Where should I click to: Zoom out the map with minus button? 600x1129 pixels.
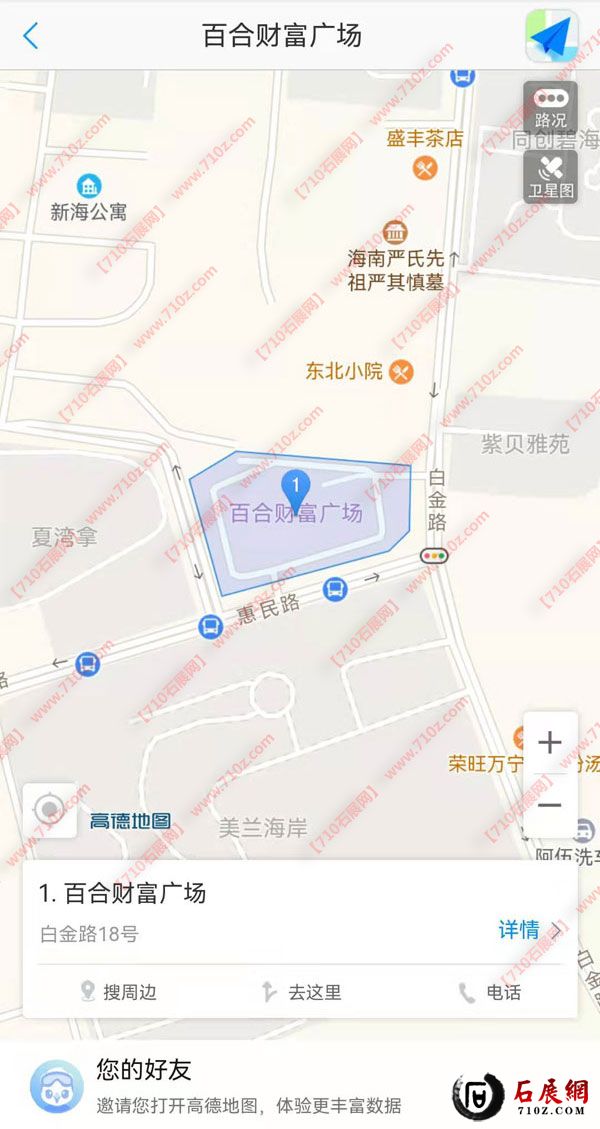click(x=550, y=806)
